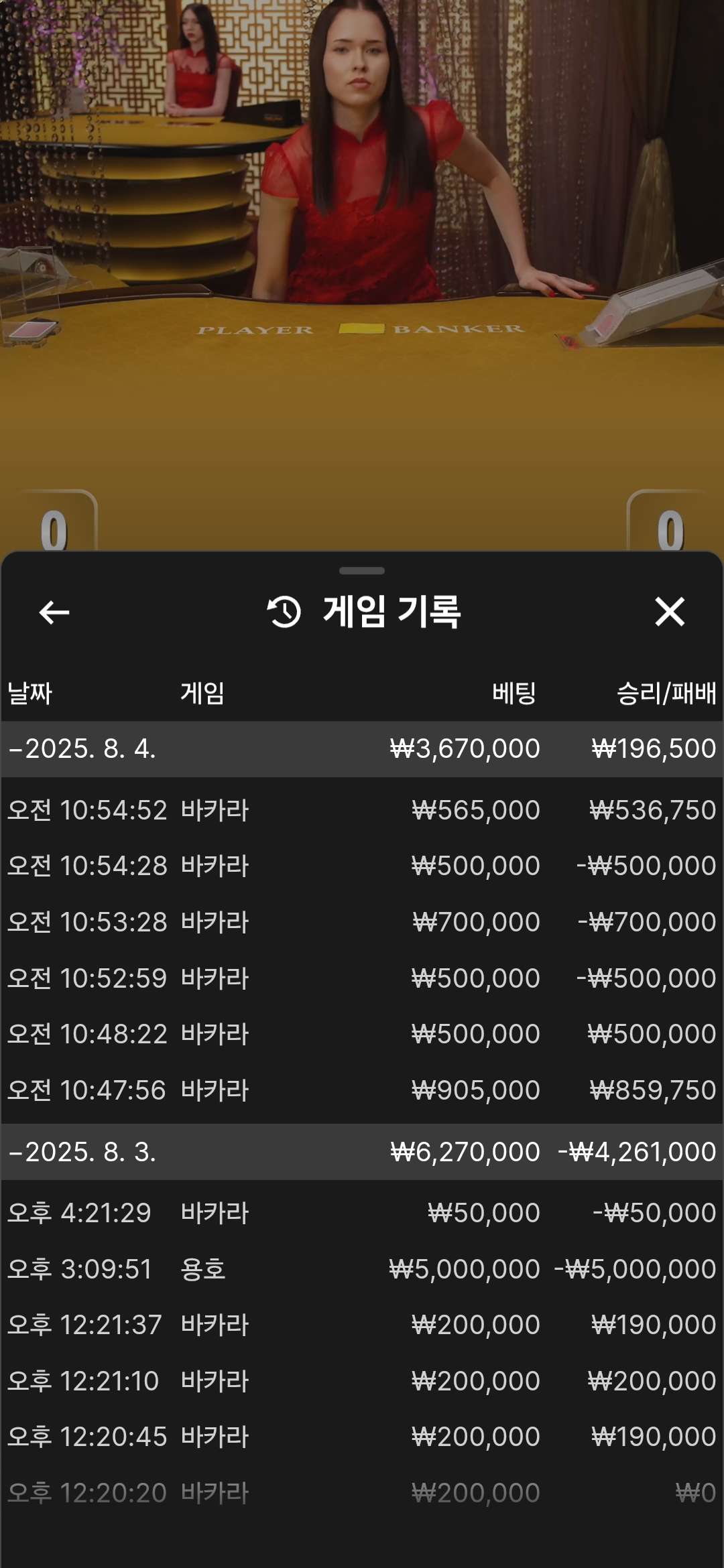The width and height of the screenshot is (724, 1568).
Task: Open the 오후 12:20:20 baccarat record
Action: click(362, 1493)
